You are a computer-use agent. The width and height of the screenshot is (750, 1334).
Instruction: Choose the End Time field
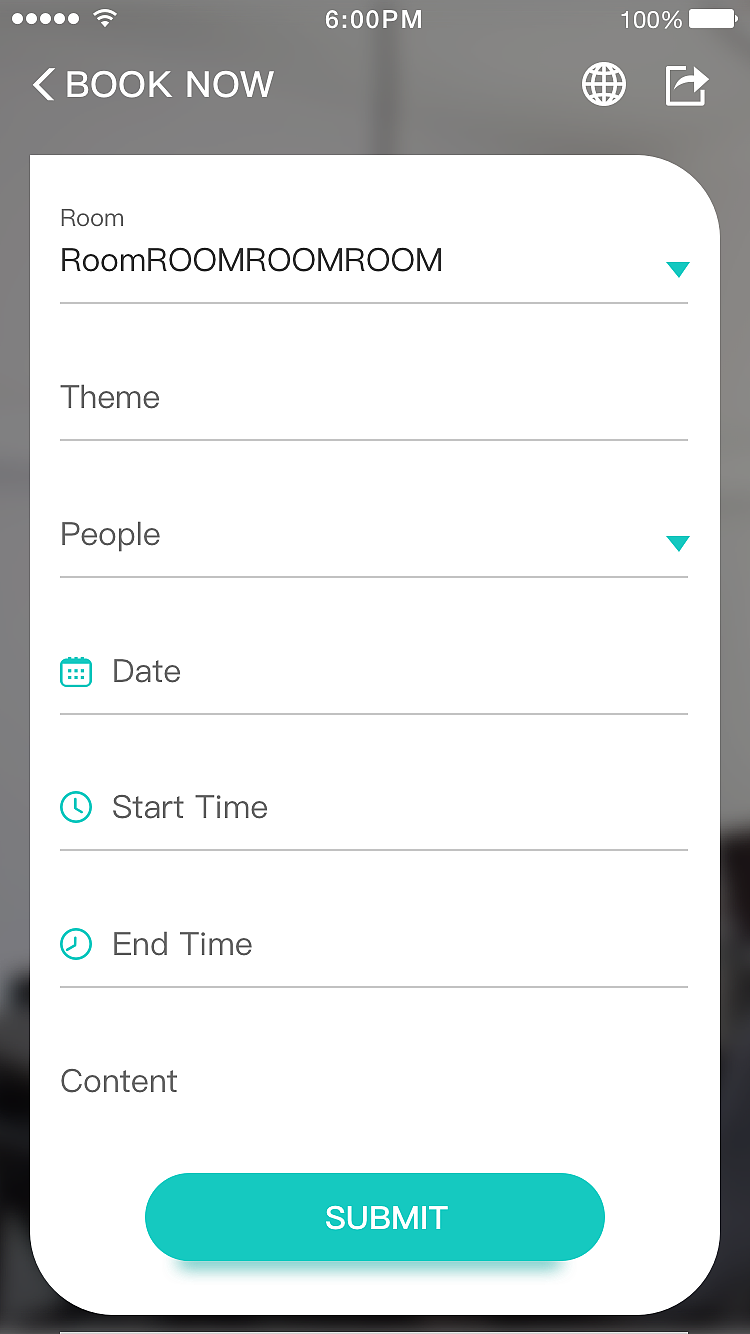(x=372, y=944)
